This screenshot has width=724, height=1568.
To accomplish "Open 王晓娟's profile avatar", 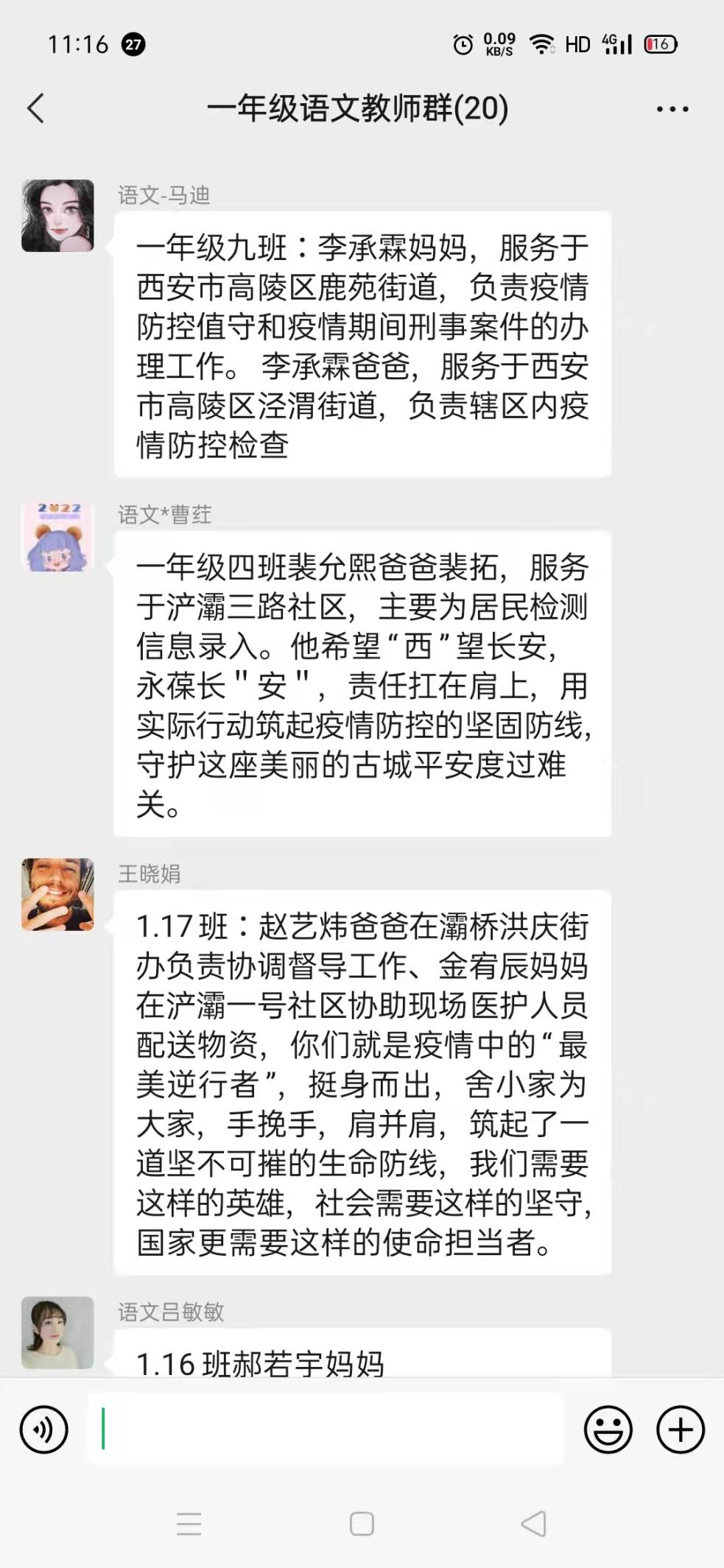I will [57, 894].
